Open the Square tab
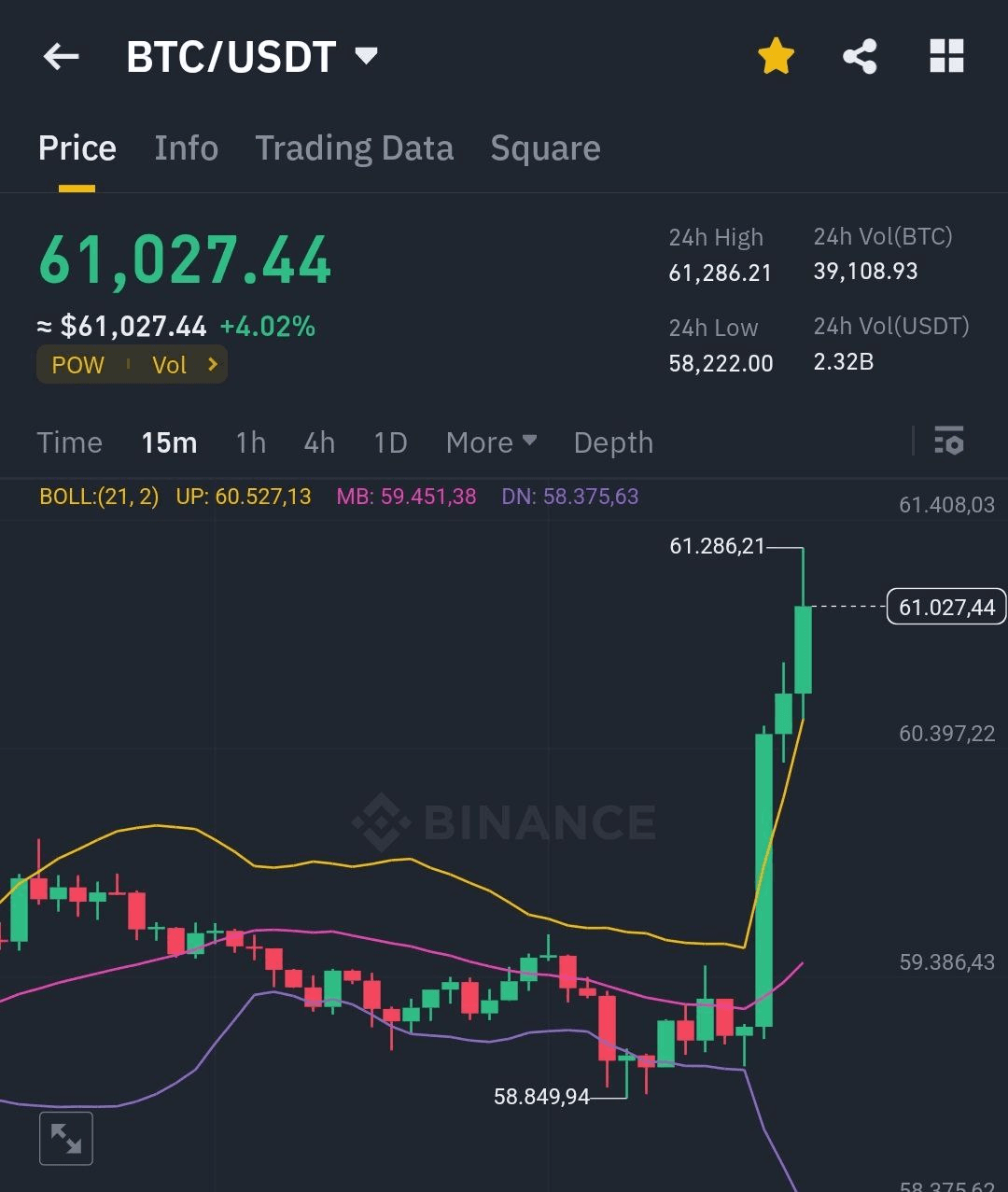 [545, 148]
